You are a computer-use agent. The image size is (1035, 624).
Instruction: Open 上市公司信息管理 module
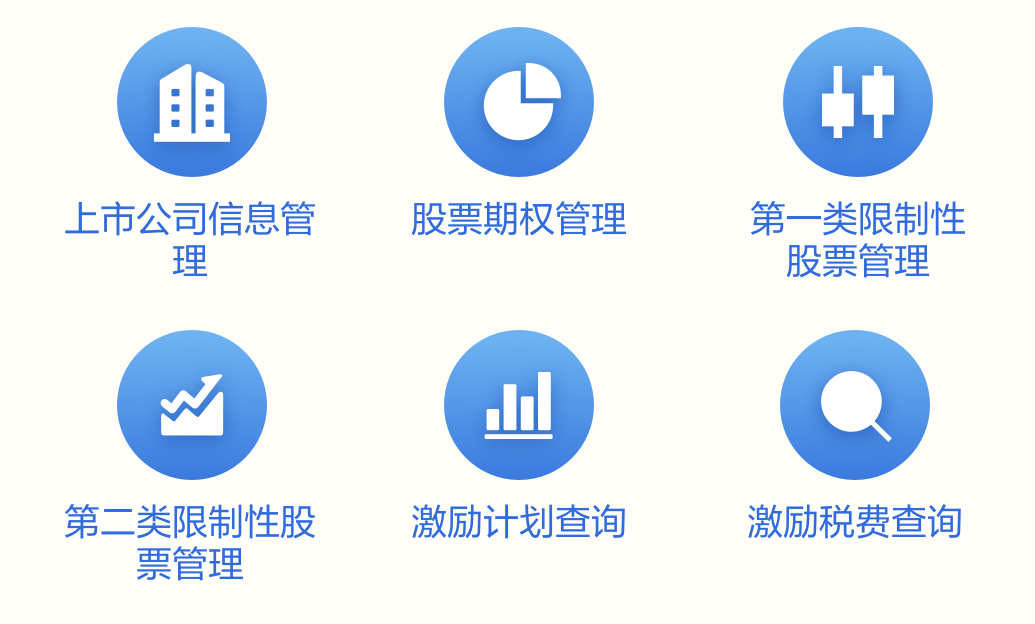[x=191, y=102]
